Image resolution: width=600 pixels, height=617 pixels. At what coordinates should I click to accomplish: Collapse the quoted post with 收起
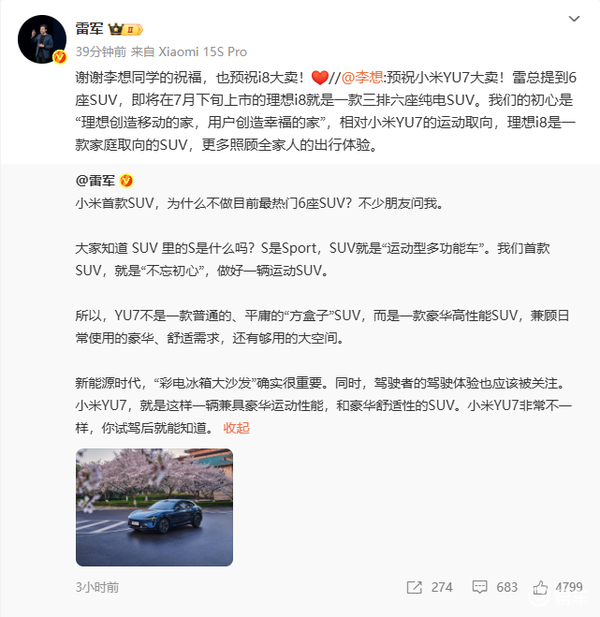(x=236, y=427)
